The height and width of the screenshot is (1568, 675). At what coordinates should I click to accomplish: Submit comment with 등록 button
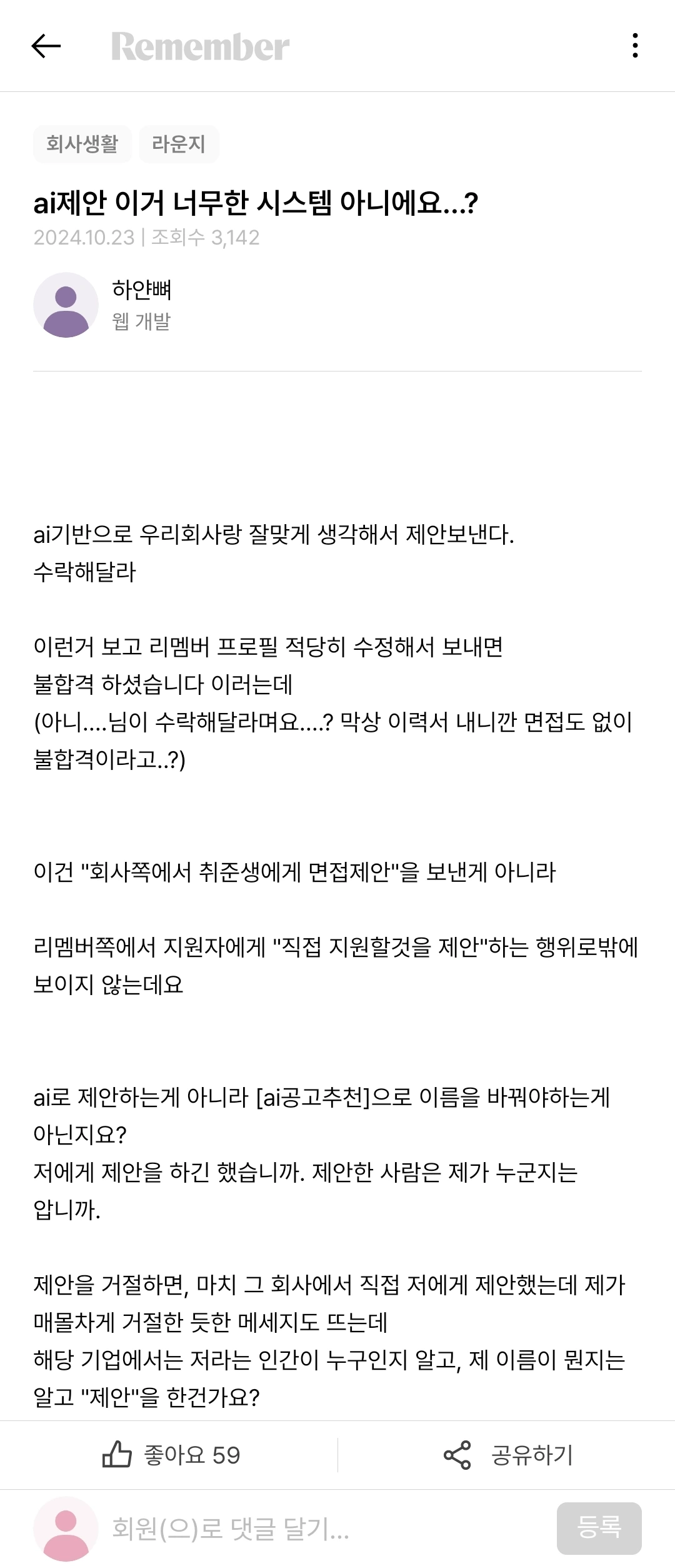[599, 1528]
